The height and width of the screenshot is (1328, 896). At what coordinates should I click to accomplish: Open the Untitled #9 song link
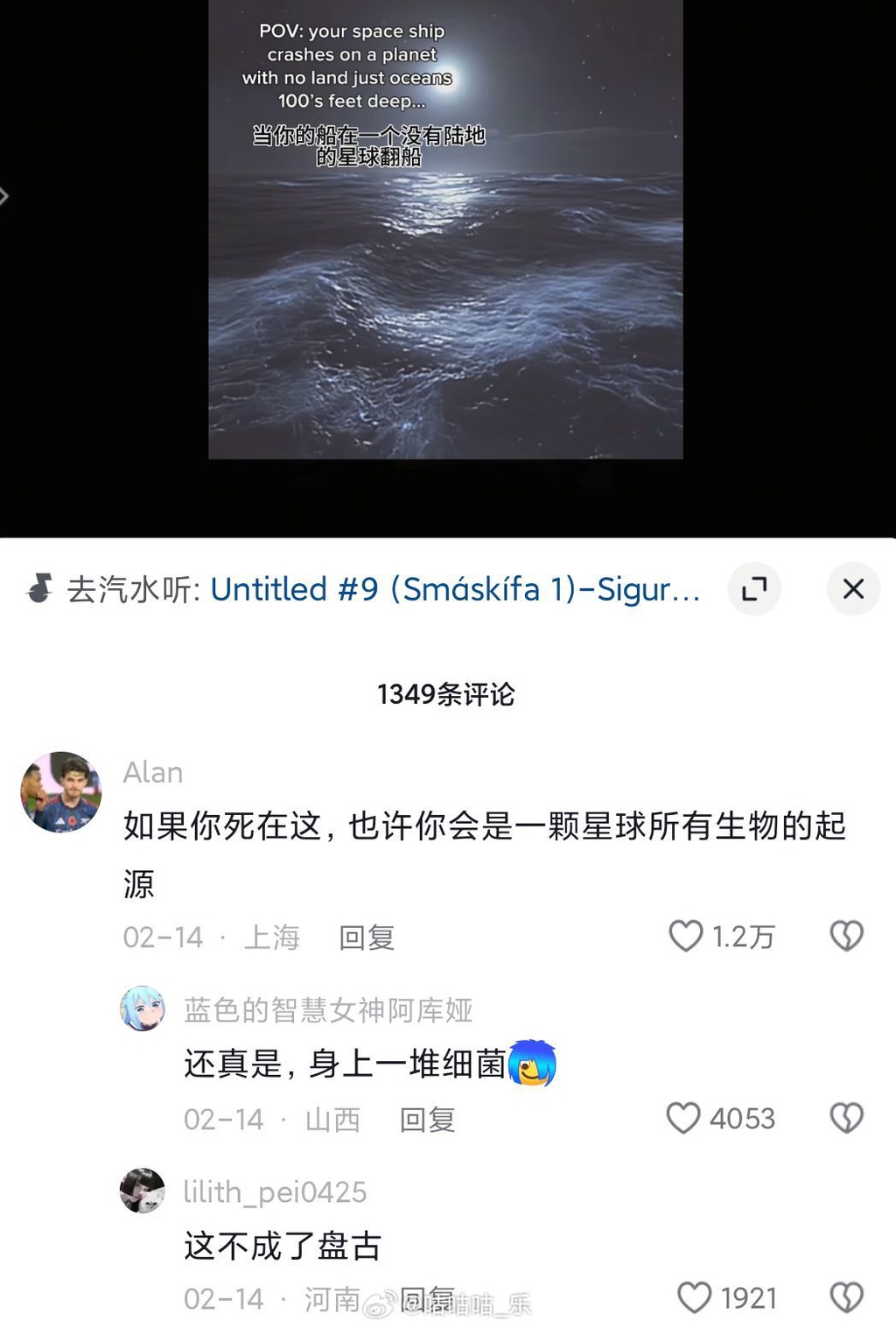[455, 590]
